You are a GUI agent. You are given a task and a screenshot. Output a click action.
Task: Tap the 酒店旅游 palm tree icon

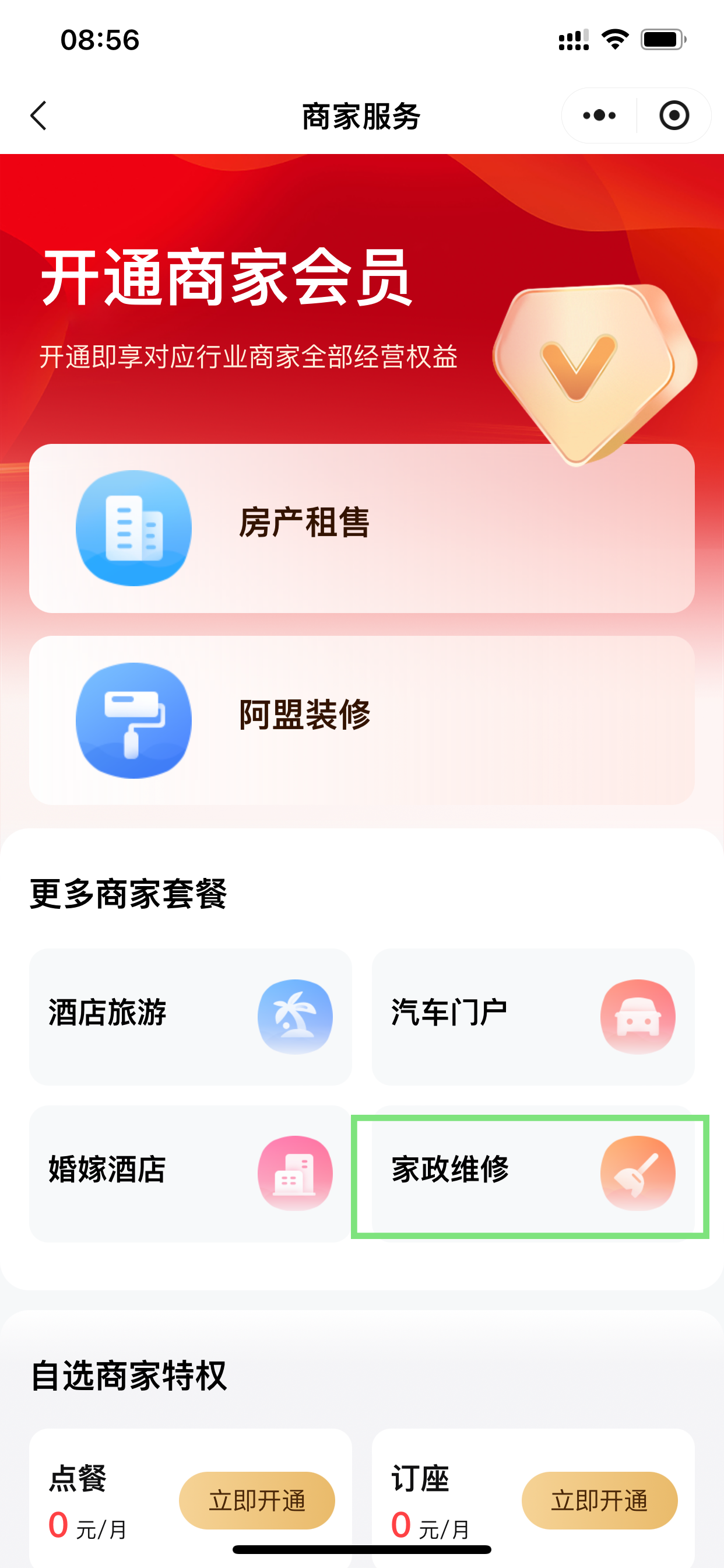click(294, 1016)
